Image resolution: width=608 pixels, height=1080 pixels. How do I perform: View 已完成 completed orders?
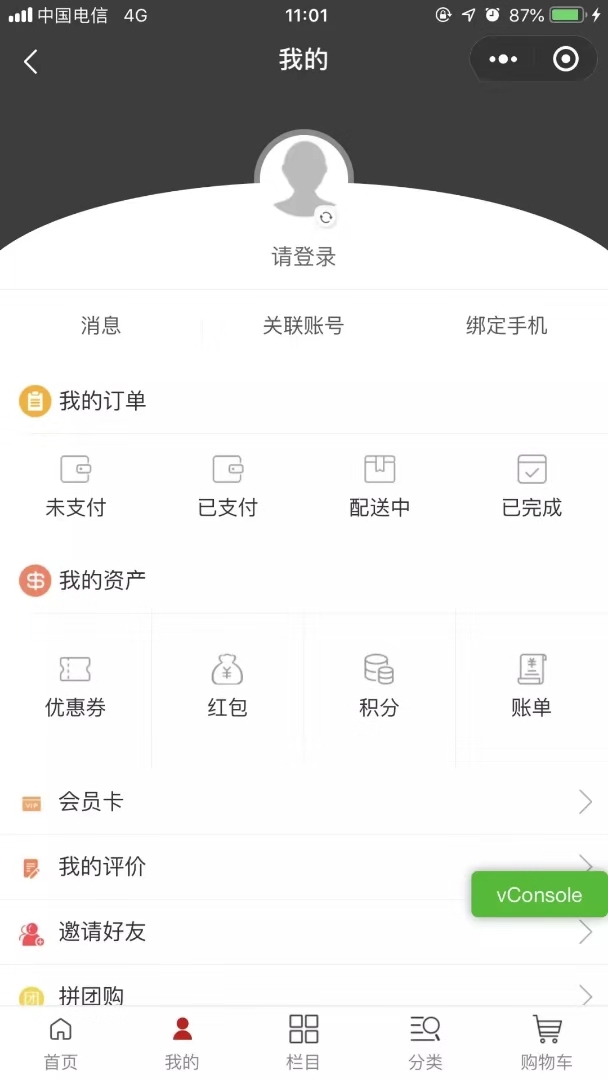tap(532, 486)
